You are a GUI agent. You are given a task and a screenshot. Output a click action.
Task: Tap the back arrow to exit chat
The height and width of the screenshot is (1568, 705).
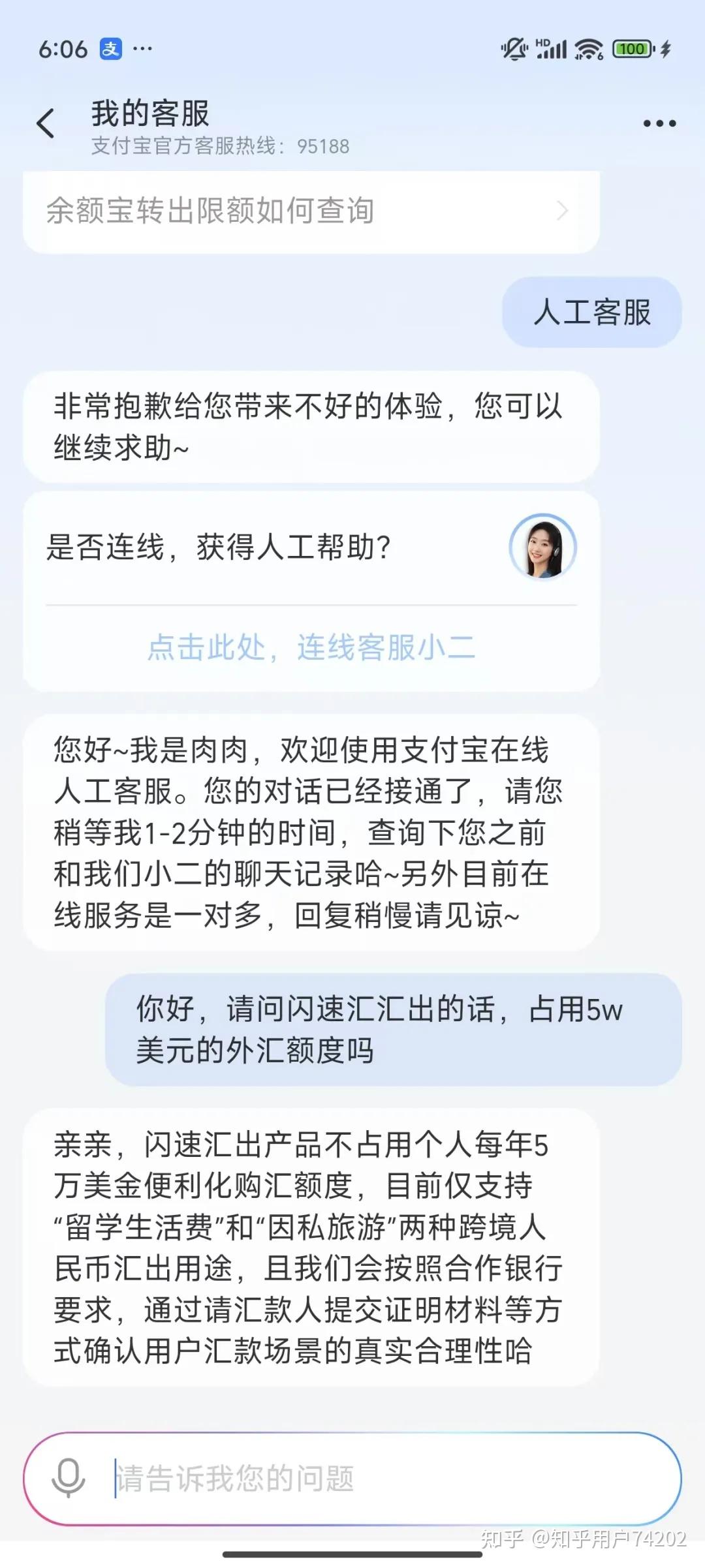[x=45, y=124]
